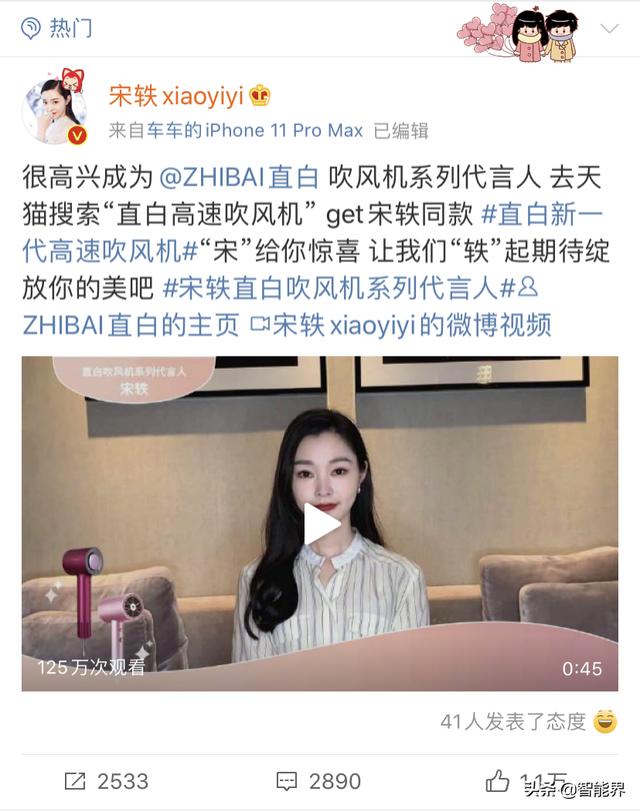
Task: Open the 宋轶 xiaoyiyi 的微博视频 link
Action: point(400,326)
